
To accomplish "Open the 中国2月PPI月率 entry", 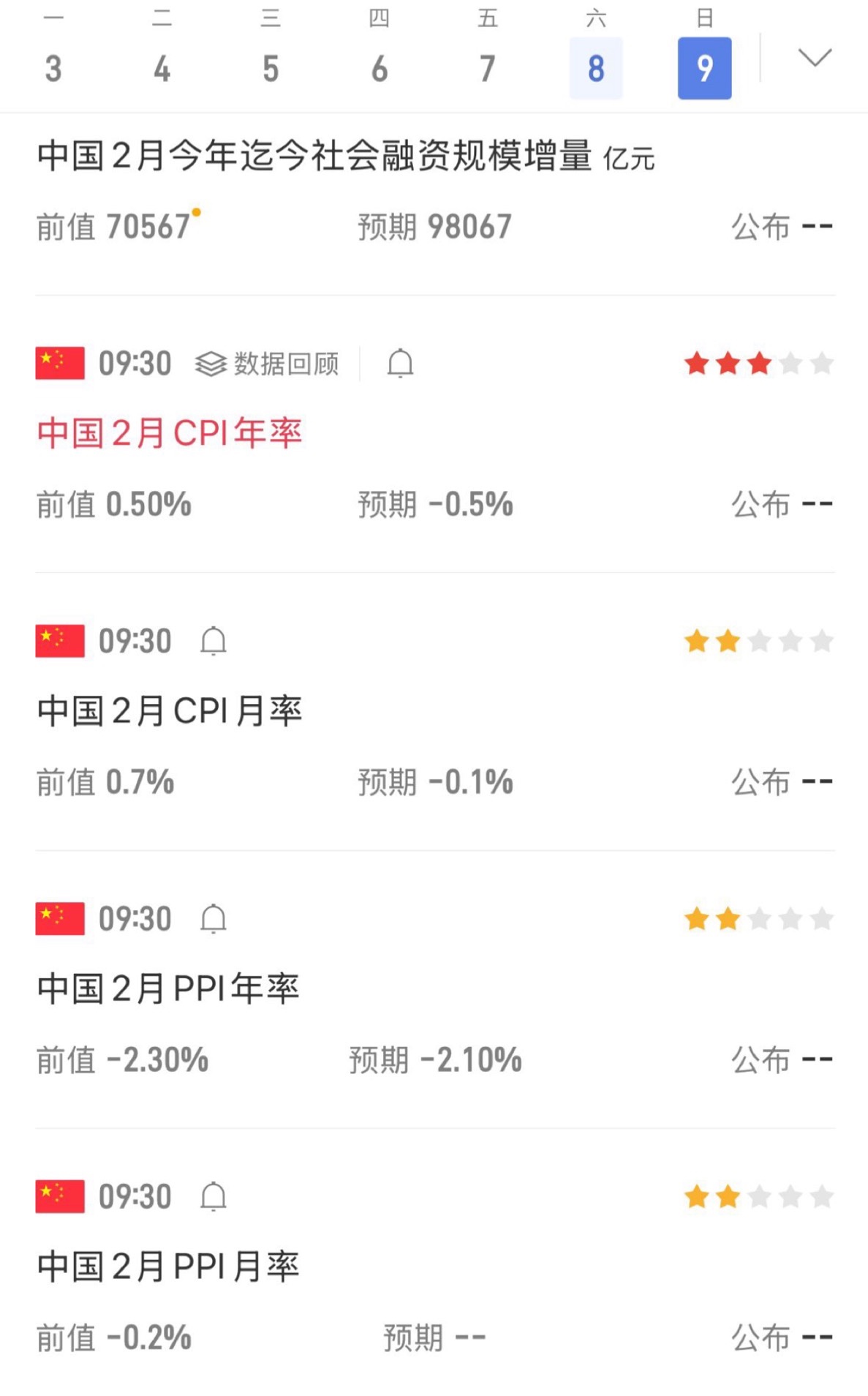I will pyautogui.click(x=168, y=1266).
